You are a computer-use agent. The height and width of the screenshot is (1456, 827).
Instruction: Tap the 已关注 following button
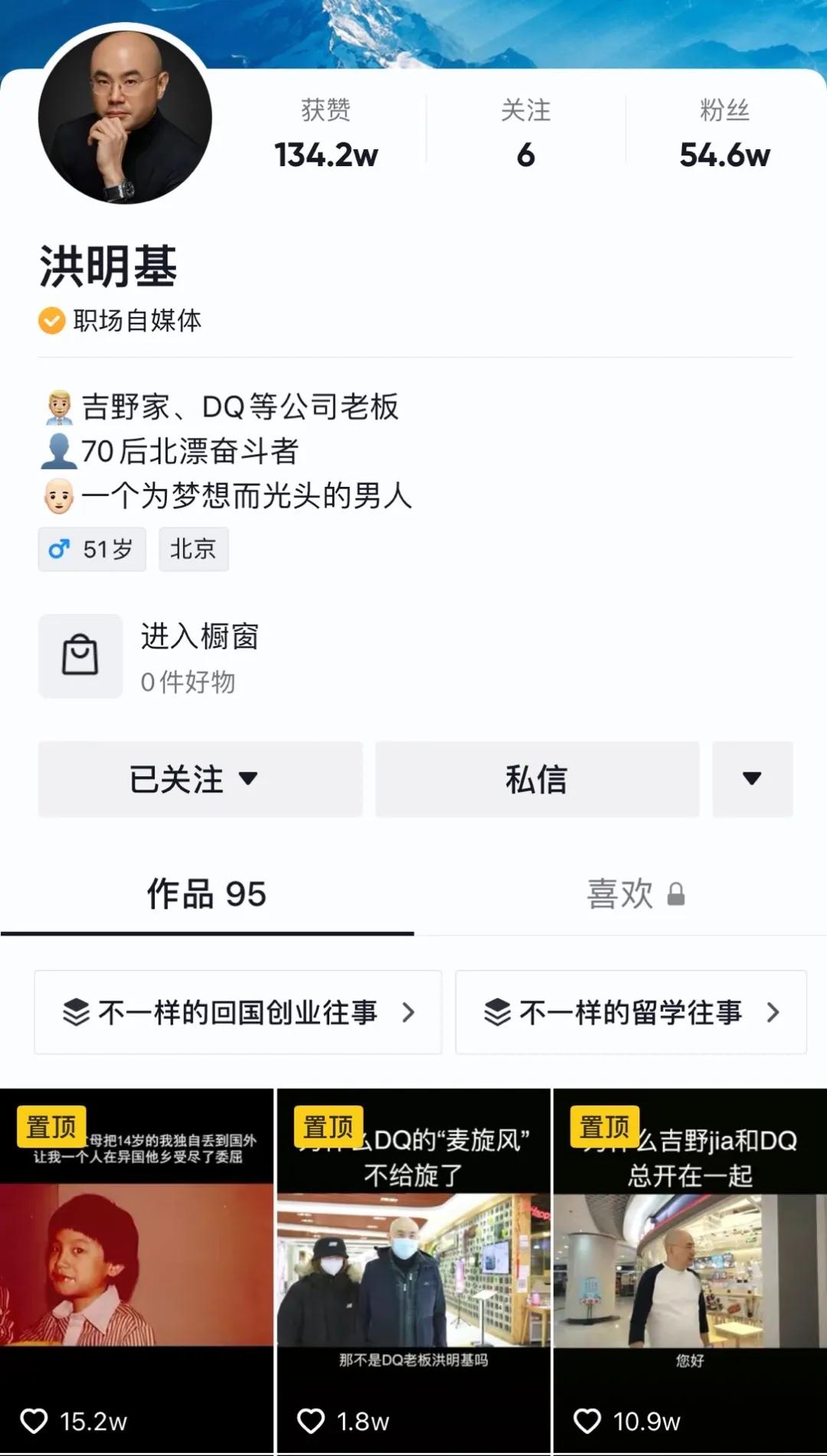(x=200, y=779)
